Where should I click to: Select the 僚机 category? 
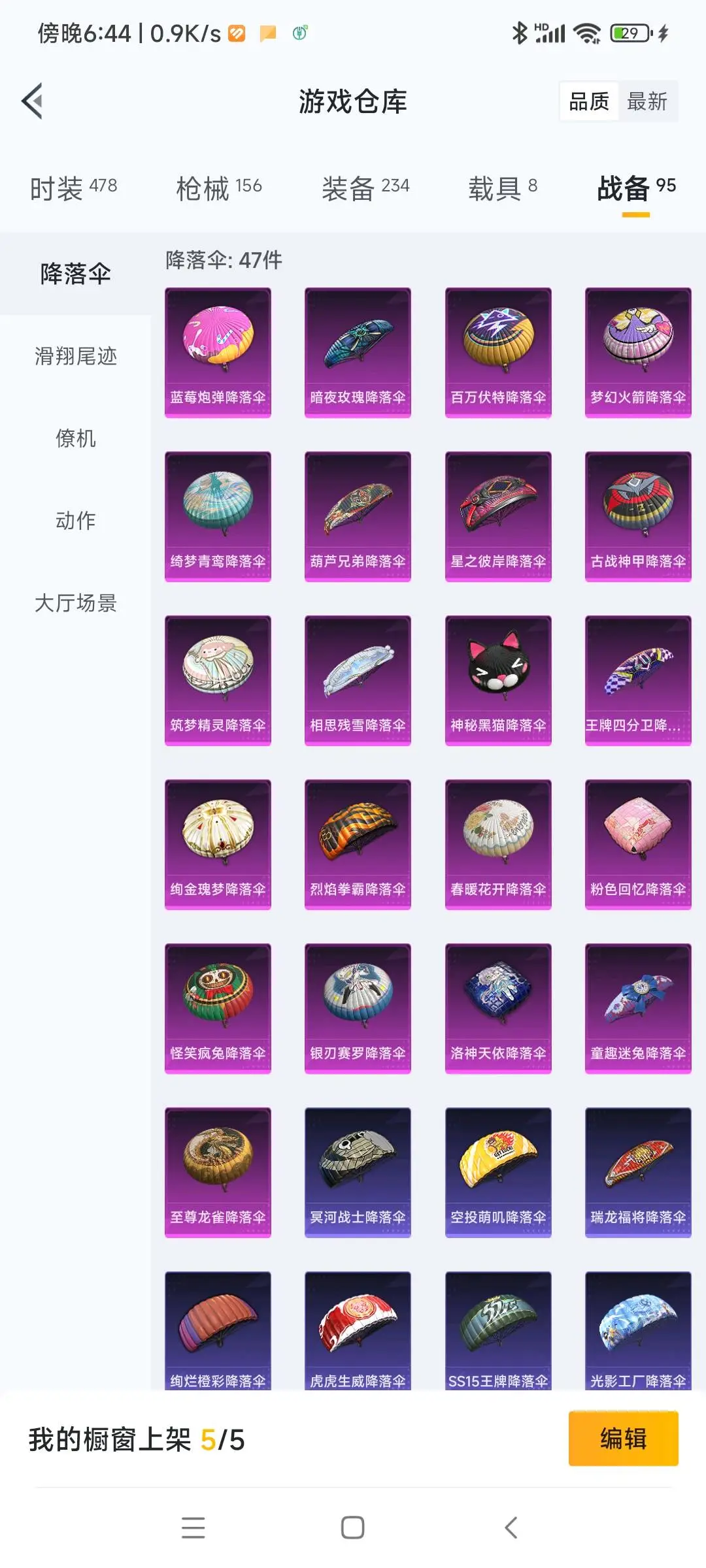[76, 438]
